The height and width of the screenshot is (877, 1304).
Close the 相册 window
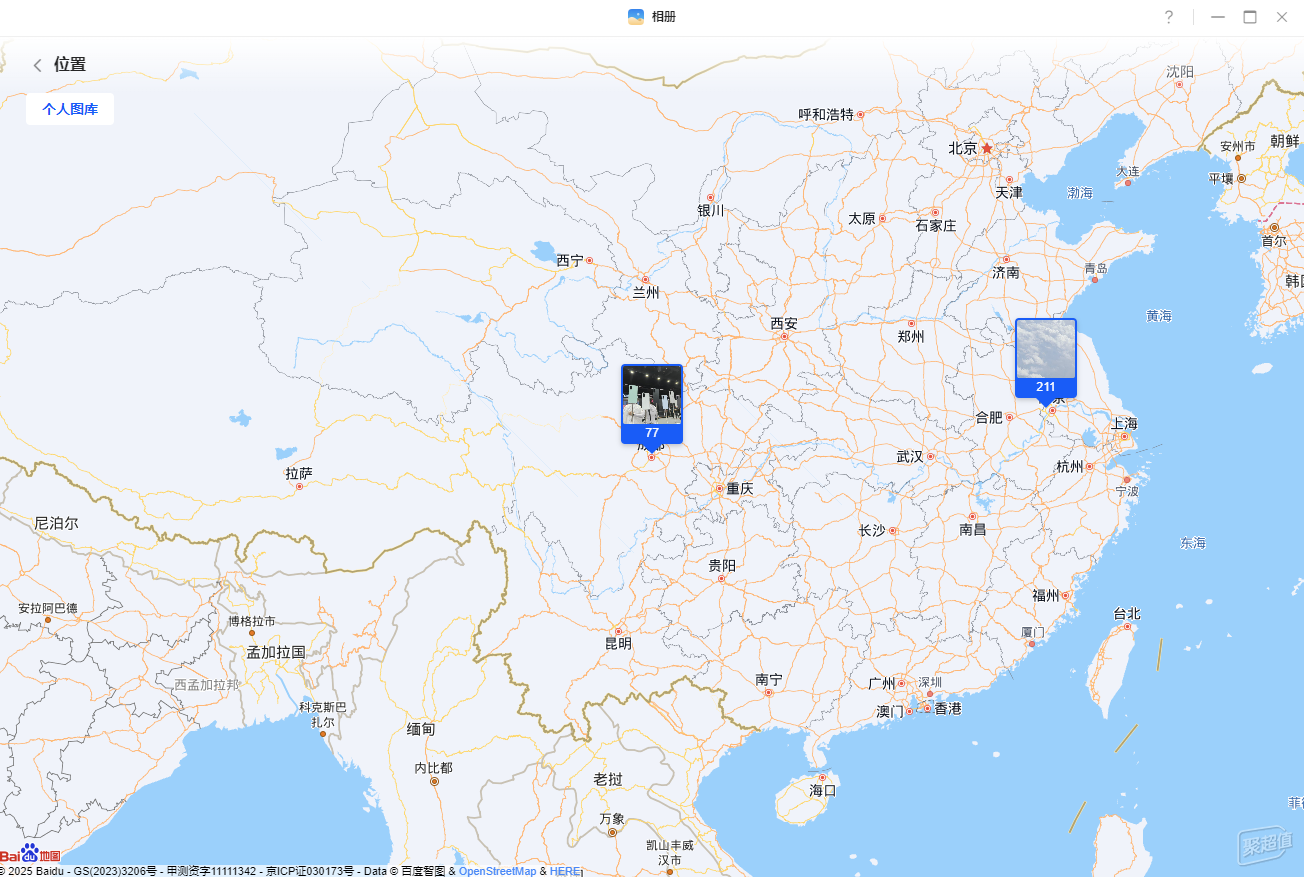click(x=1282, y=17)
